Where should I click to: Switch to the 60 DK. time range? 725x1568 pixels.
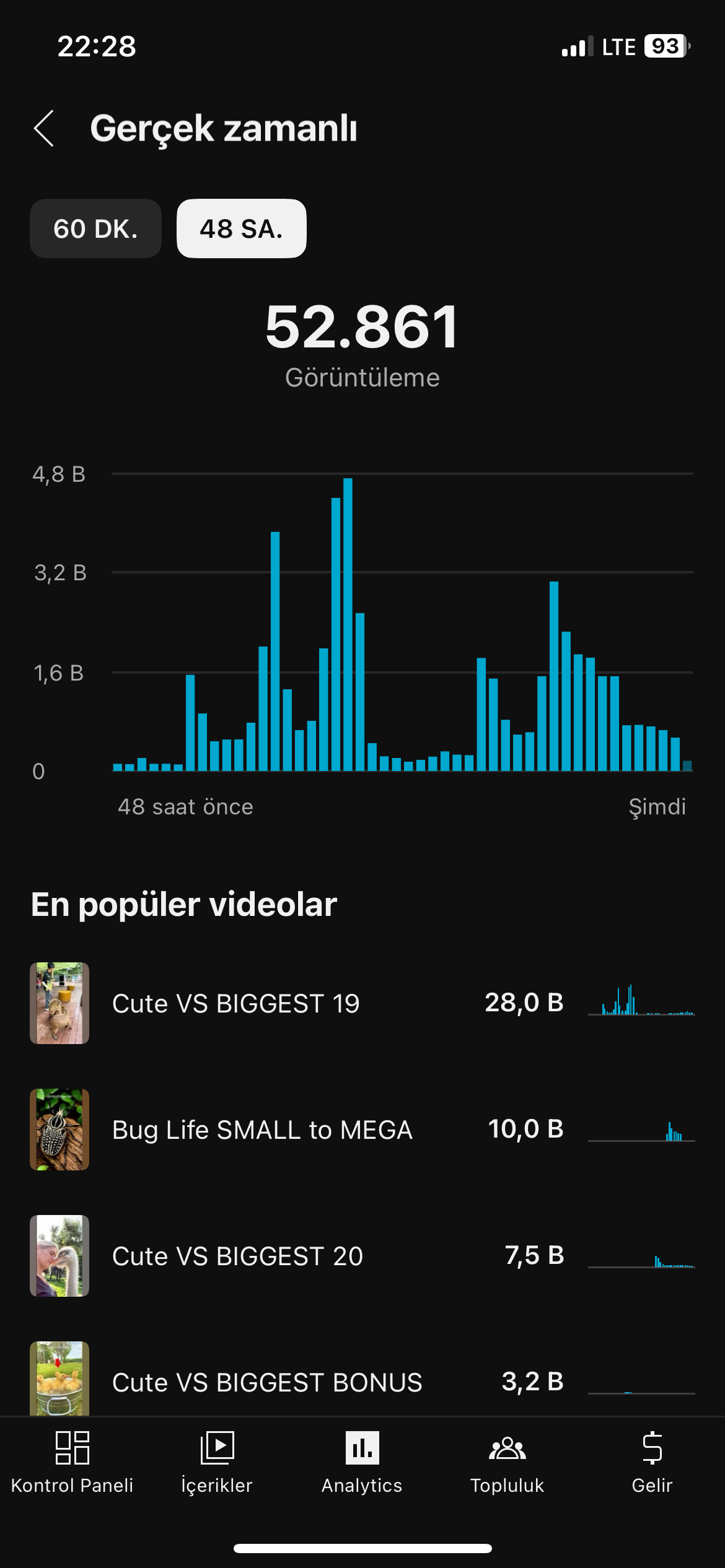[x=95, y=229]
